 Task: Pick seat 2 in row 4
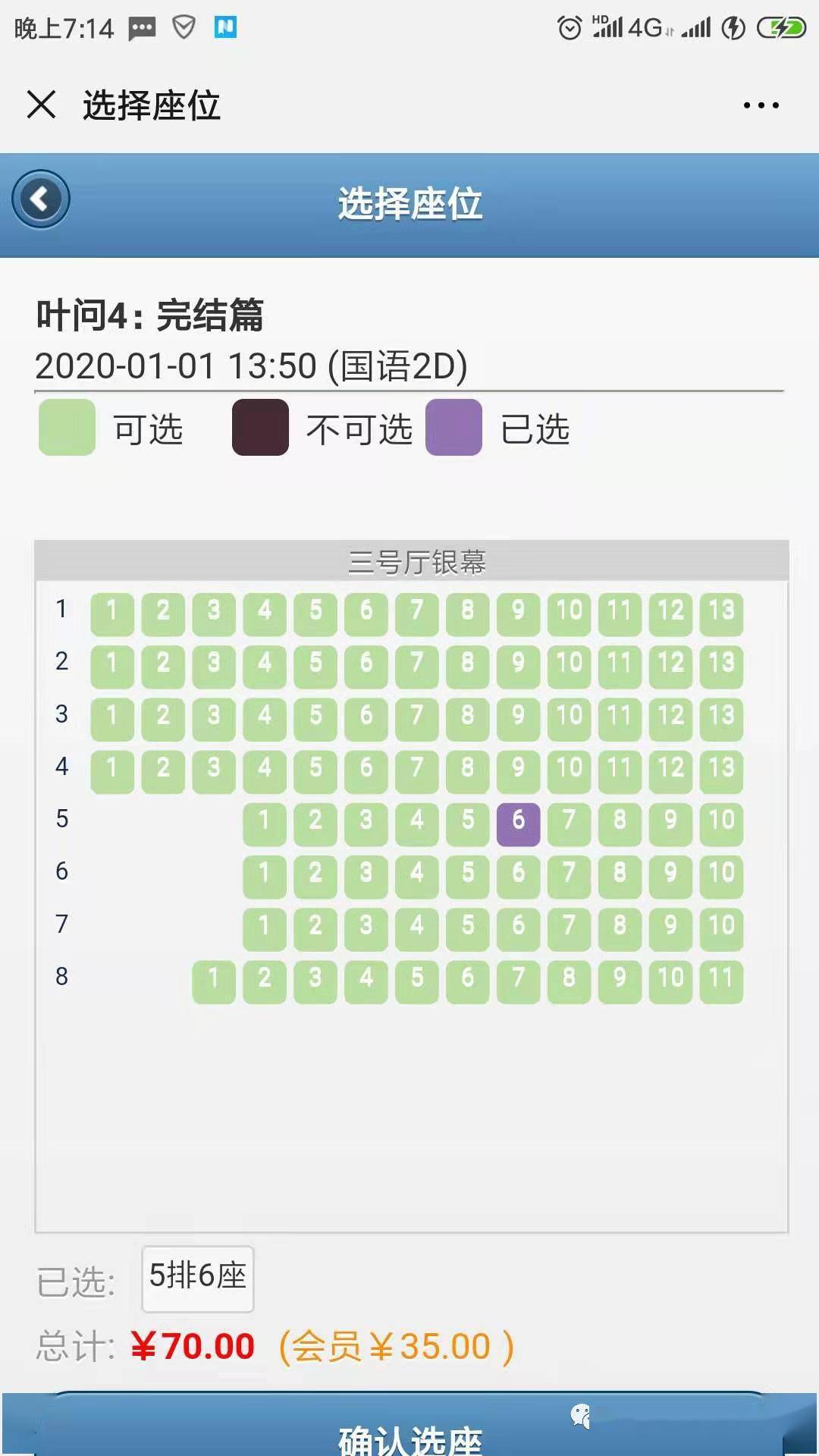click(163, 770)
